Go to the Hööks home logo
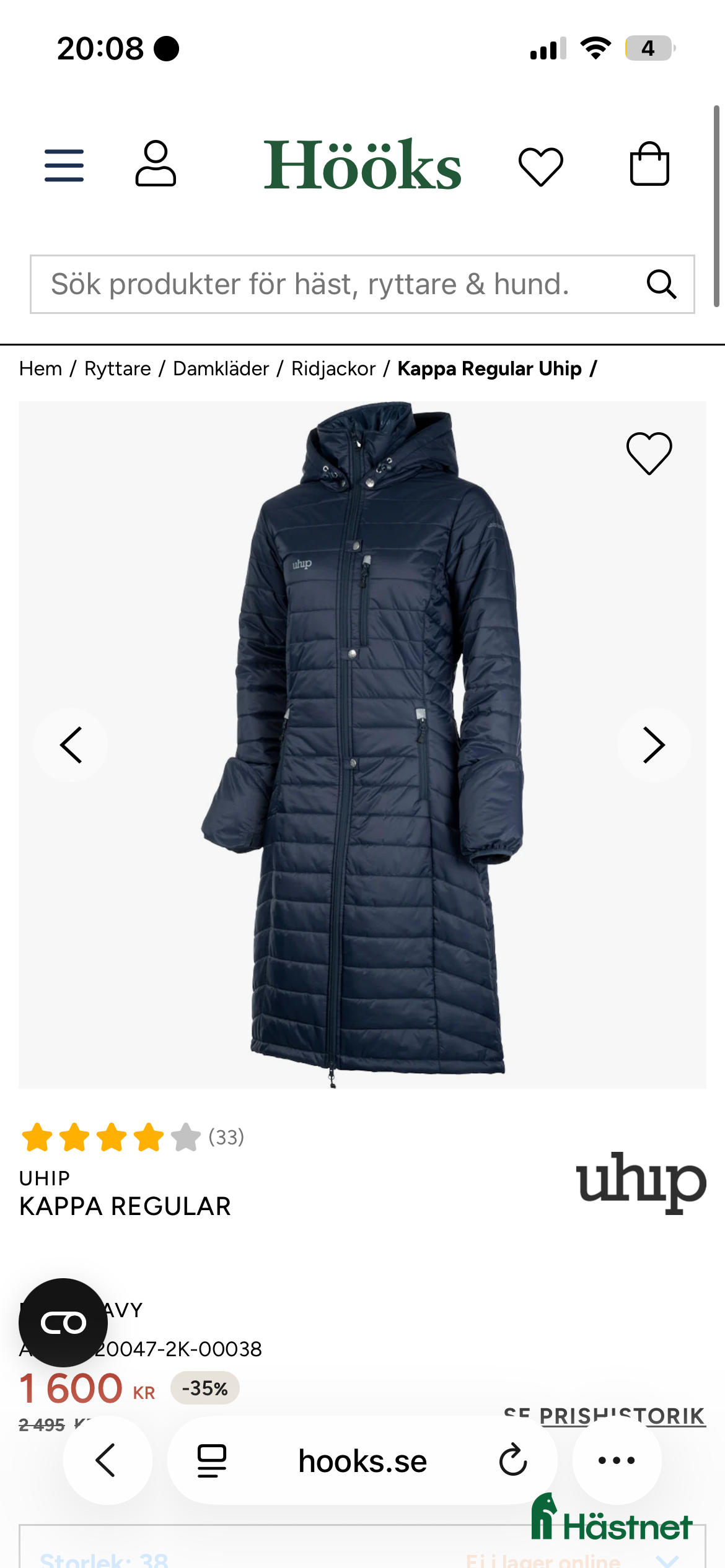Image resolution: width=725 pixels, height=1568 pixels. pyautogui.click(x=362, y=165)
